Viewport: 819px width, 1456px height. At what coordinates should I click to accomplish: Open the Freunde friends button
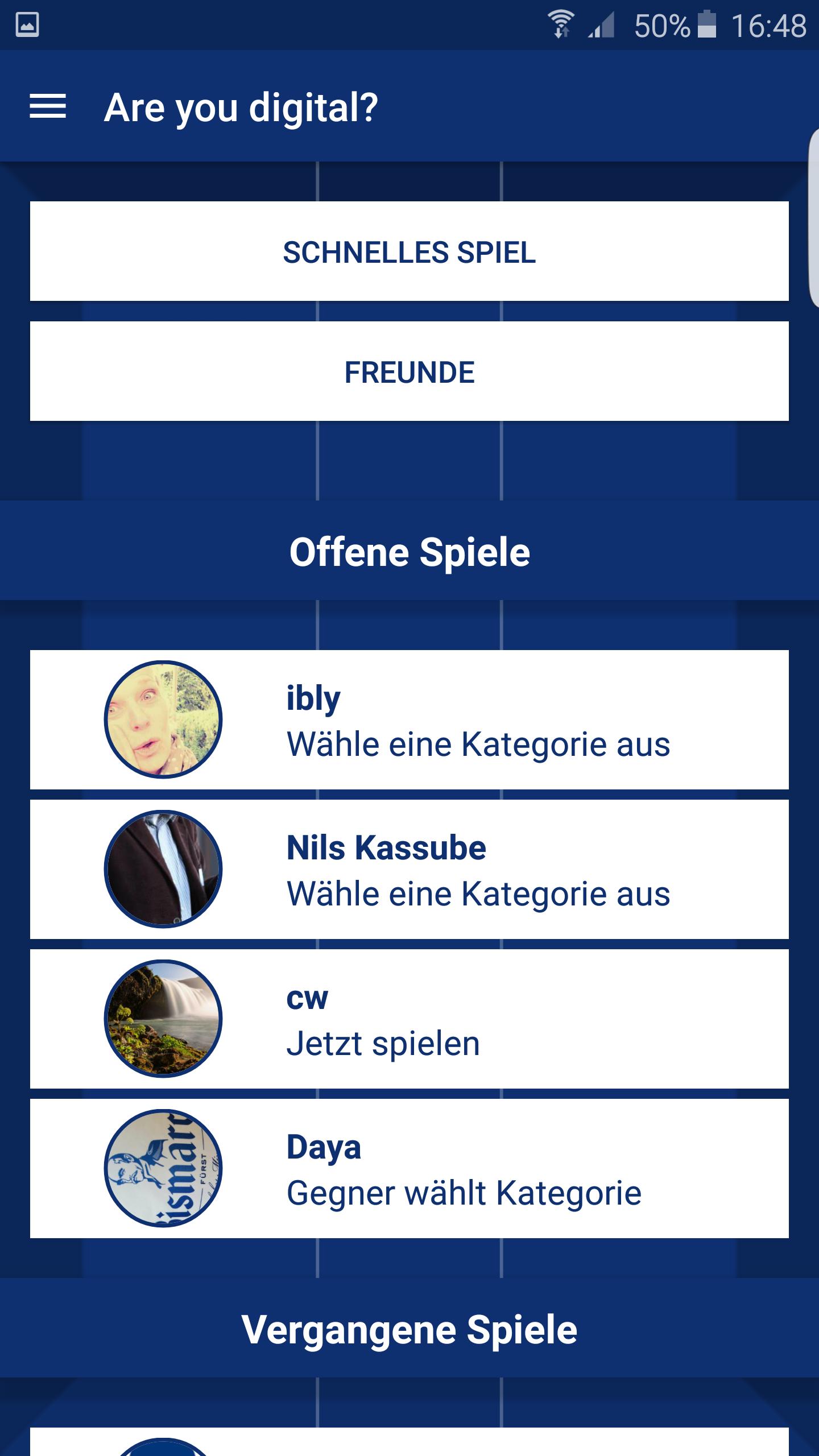pos(409,371)
